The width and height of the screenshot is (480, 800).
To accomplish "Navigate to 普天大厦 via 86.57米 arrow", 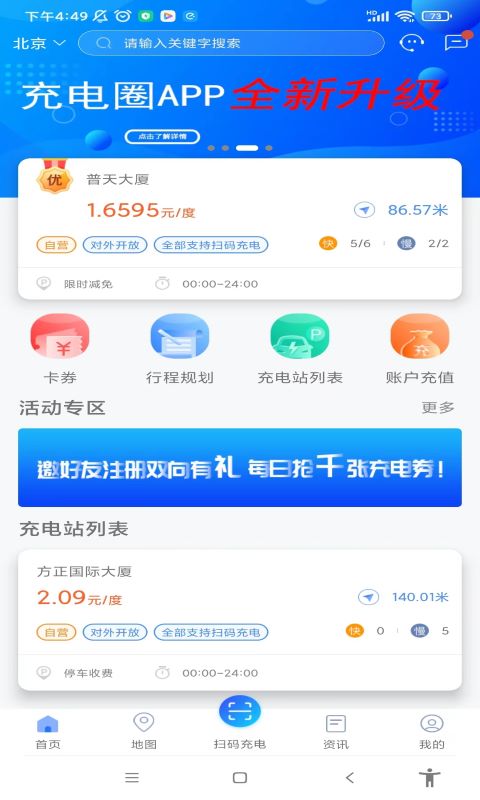I will coord(364,210).
